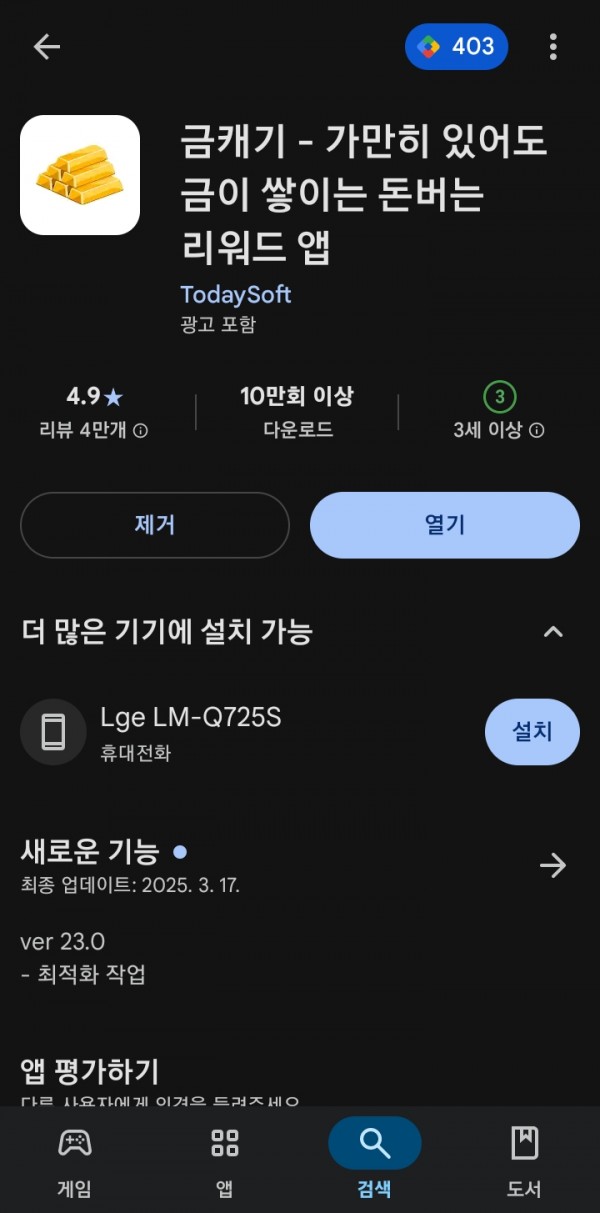This screenshot has height=1213, width=600.
Task: Switch to the 앱 tab
Action: click(x=225, y=1160)
